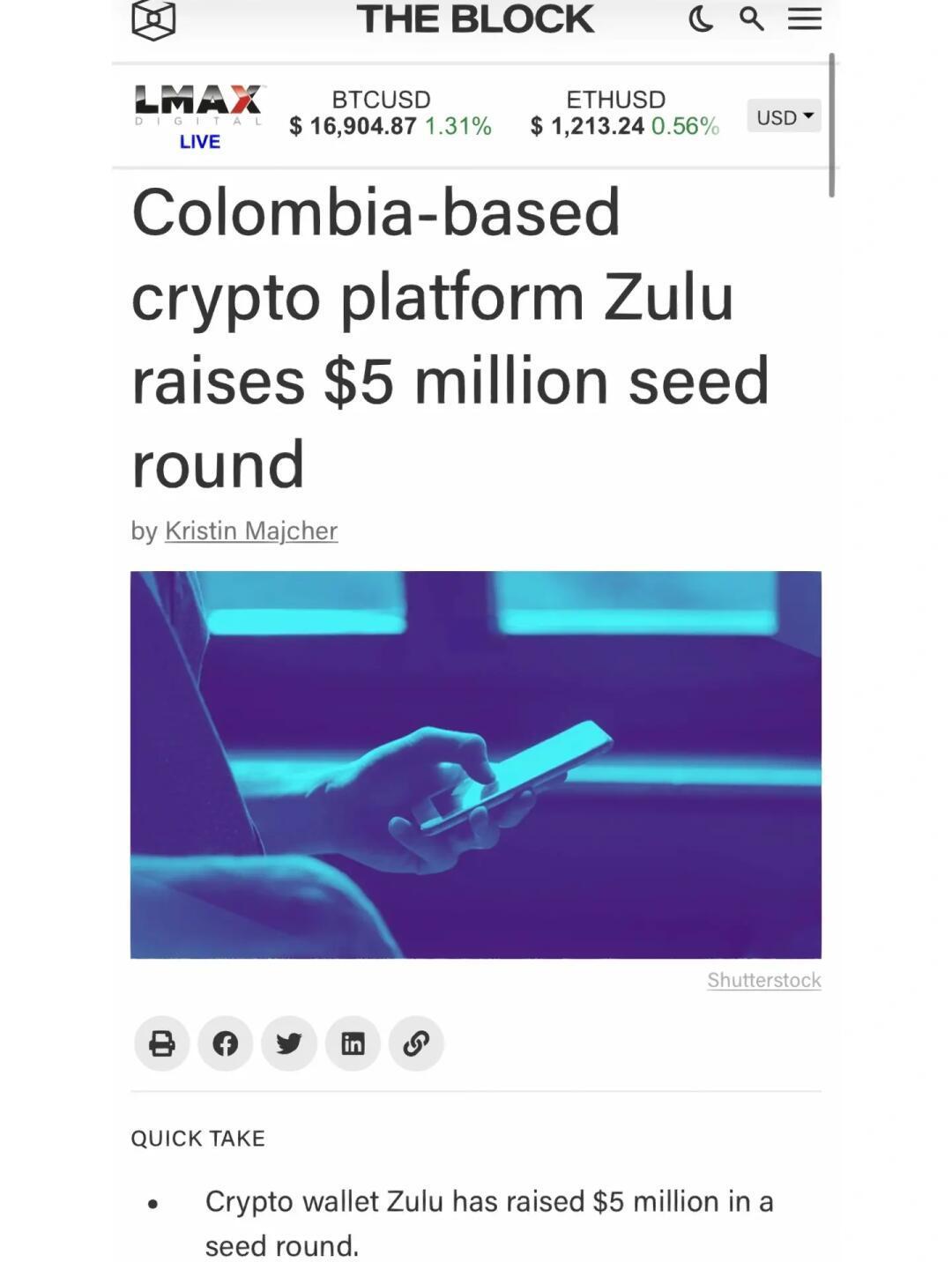The height and width of the screenshot is (1262, 952).
Task: Open the USD currency dropdown
Action: [x=784, y=116]
